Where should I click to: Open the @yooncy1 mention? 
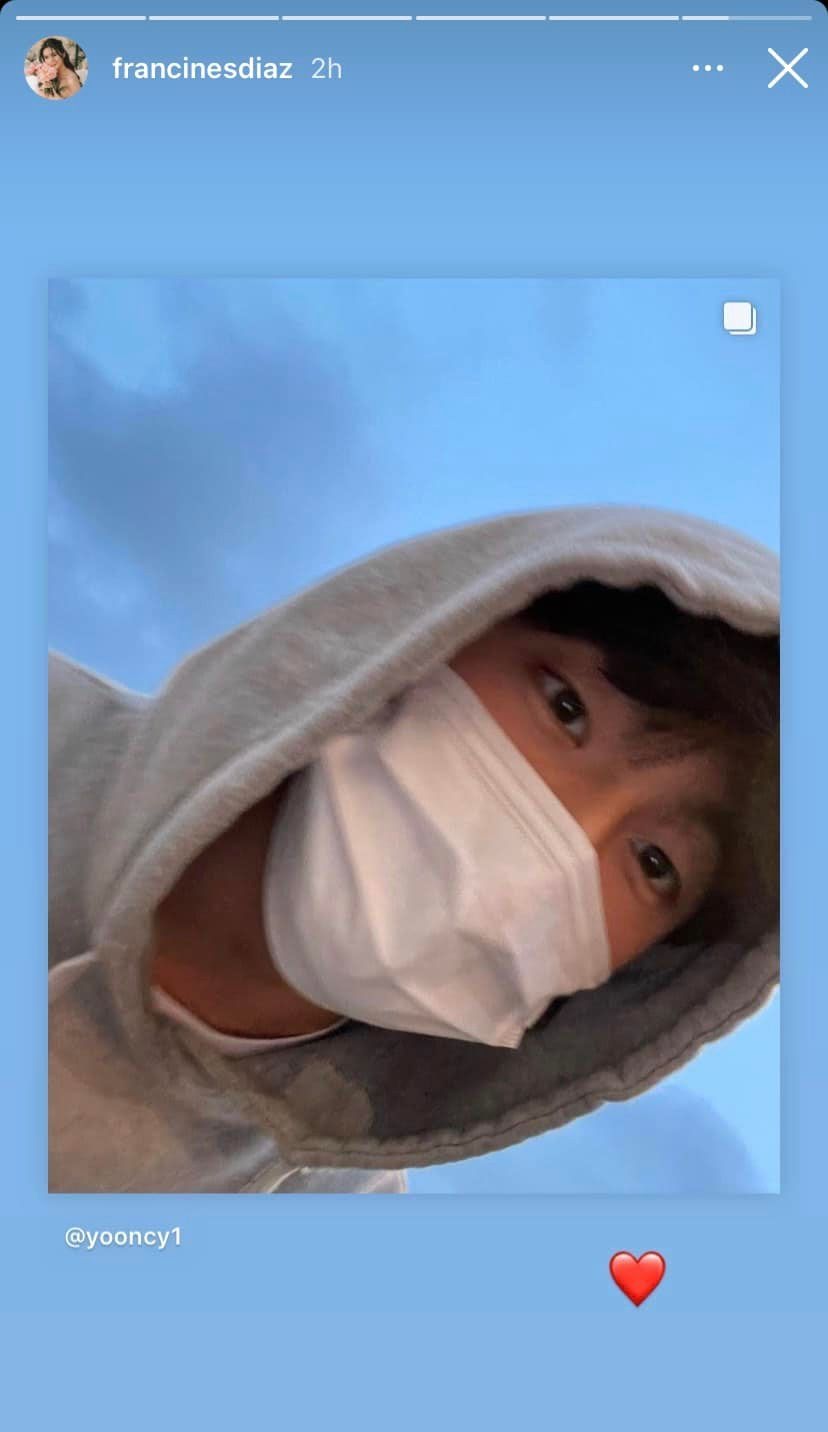point(123,1237)
